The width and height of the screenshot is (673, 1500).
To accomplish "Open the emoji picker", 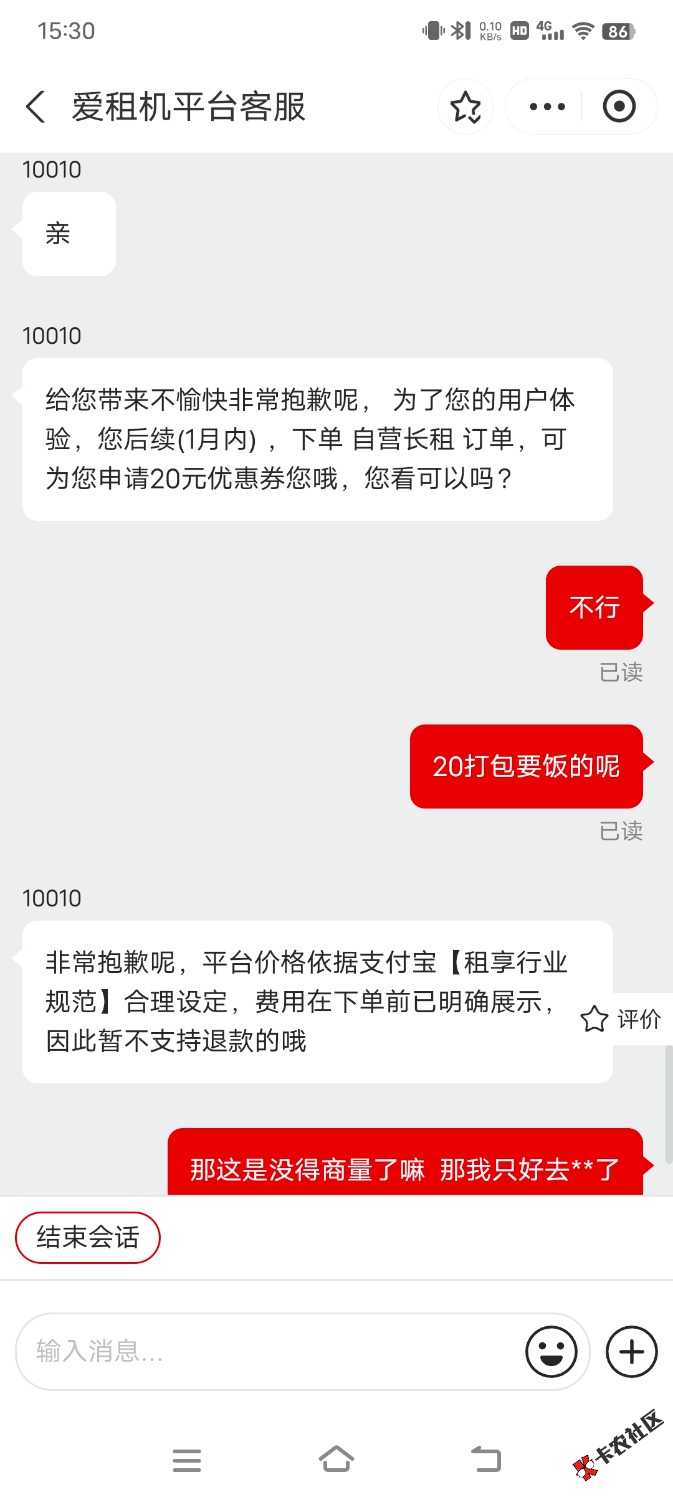I will 551,1352.
